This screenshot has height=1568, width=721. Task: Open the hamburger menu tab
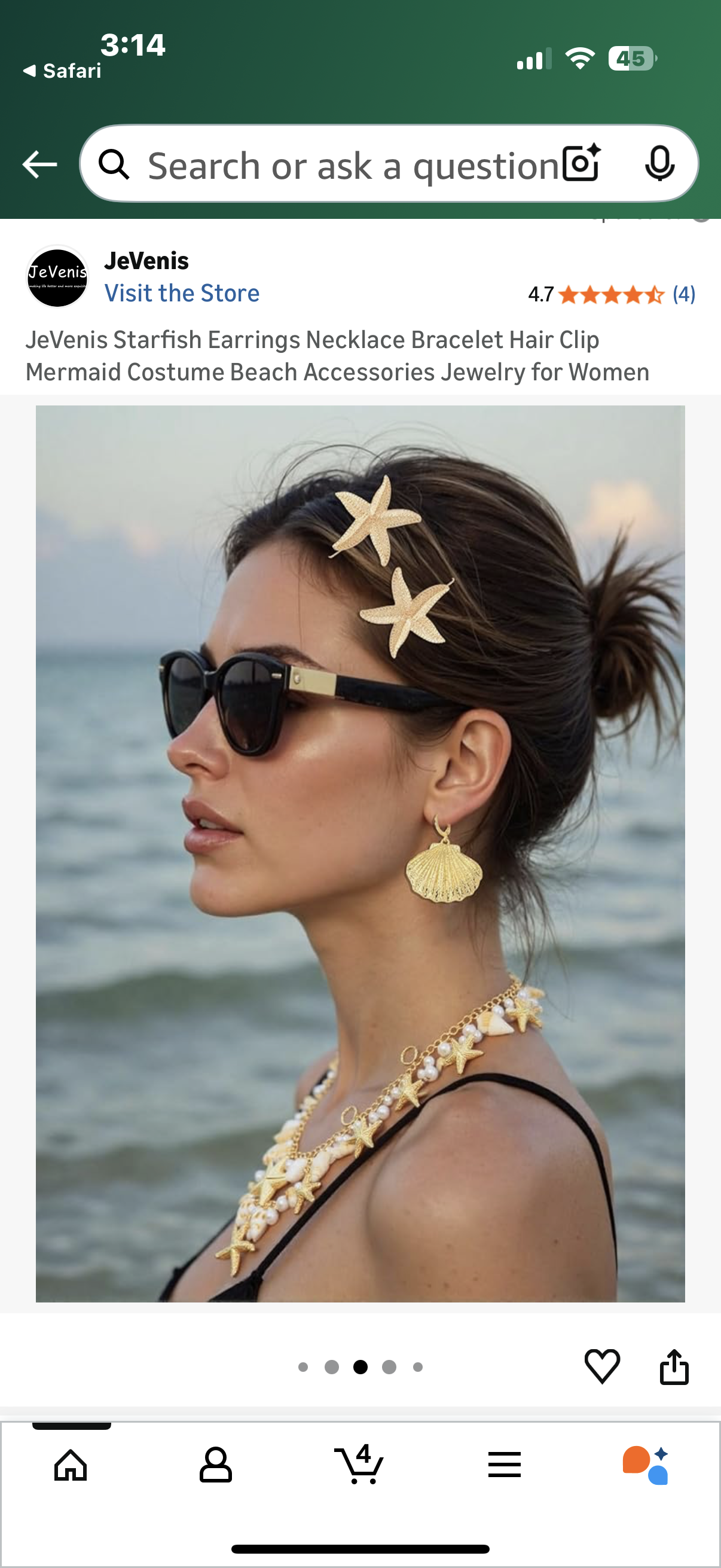click(504, 1465)
